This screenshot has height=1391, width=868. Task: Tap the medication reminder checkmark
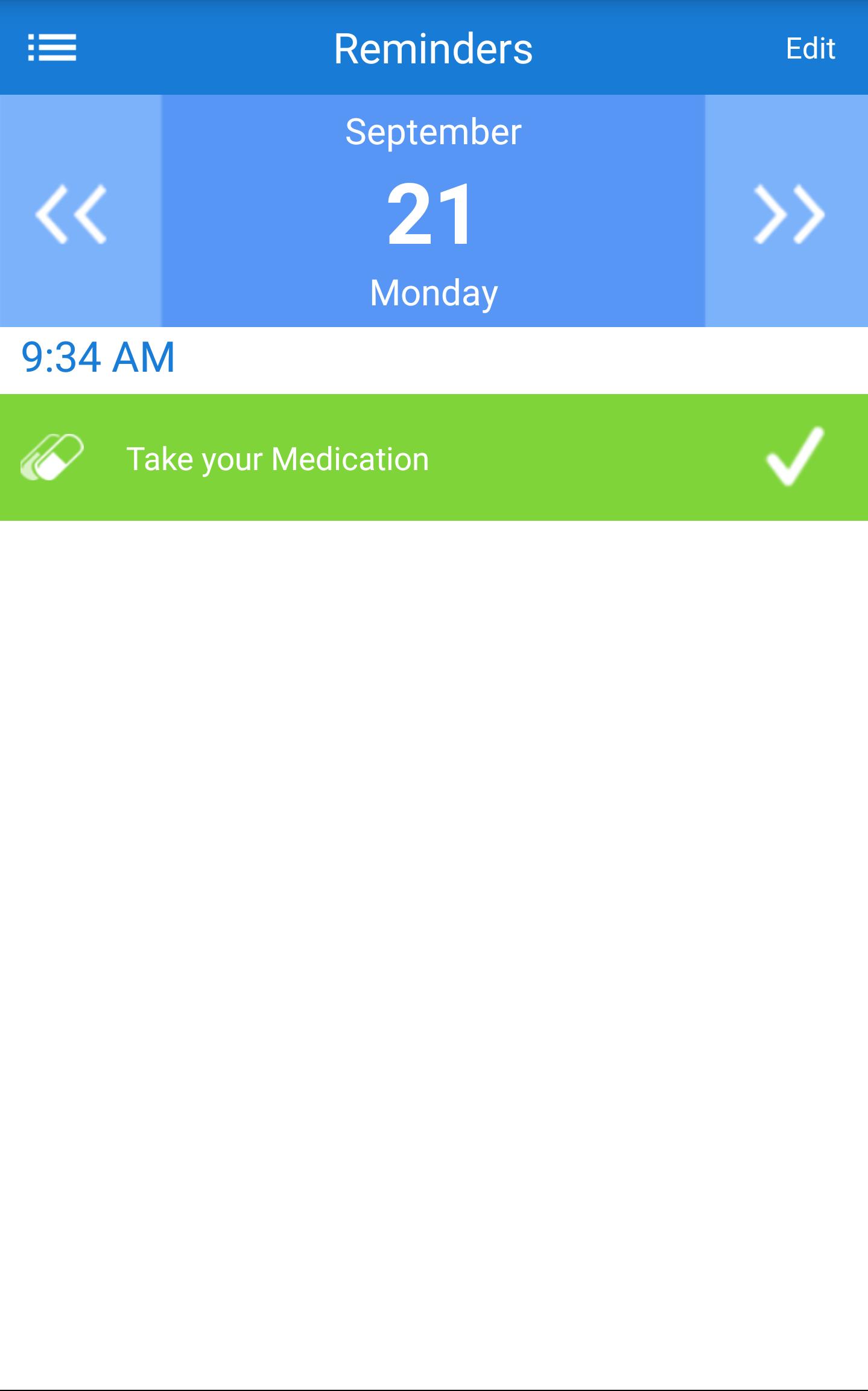pyautogui.click(x=795, y=456)
